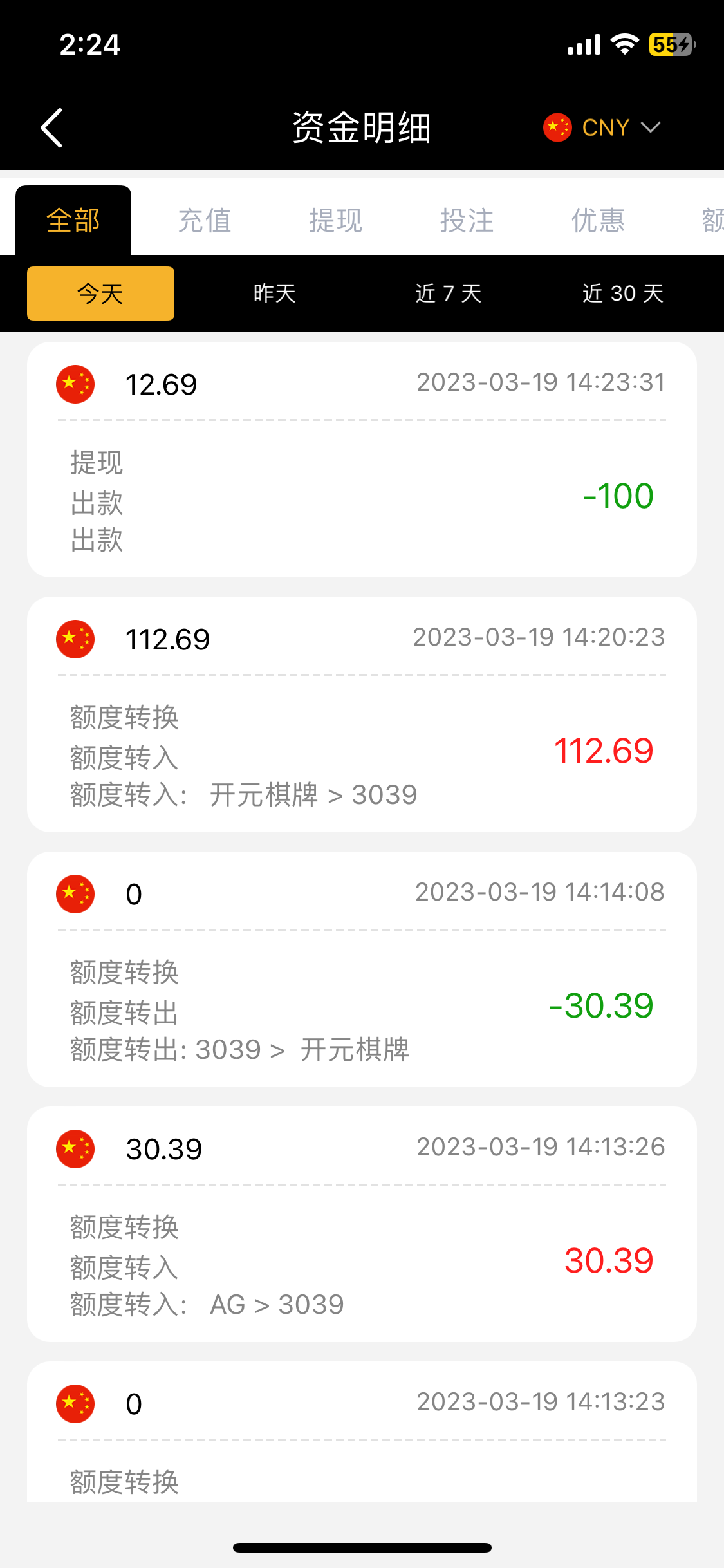Switch to the 充值 tab
Viewport: 724px width, 1568px height.
205,221
